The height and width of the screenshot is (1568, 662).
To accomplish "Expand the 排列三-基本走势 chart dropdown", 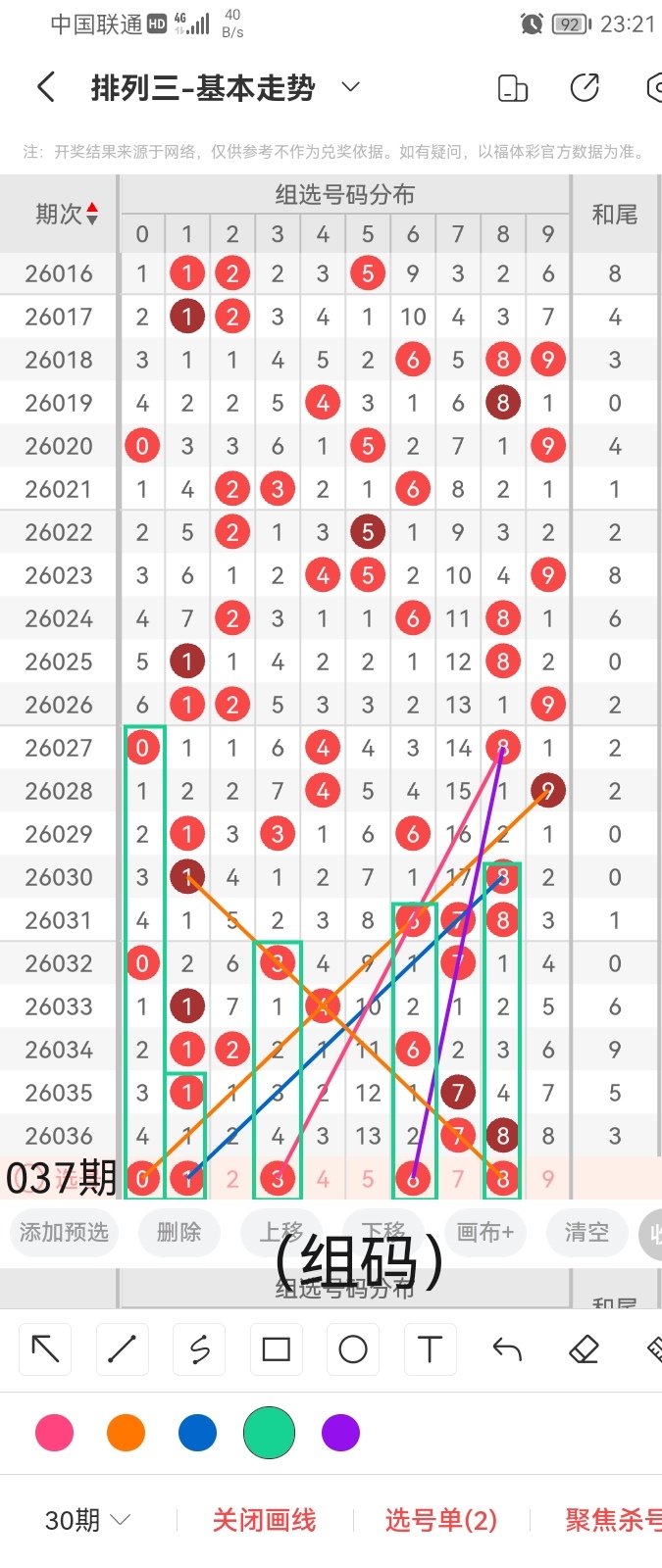I will point(350,88).
